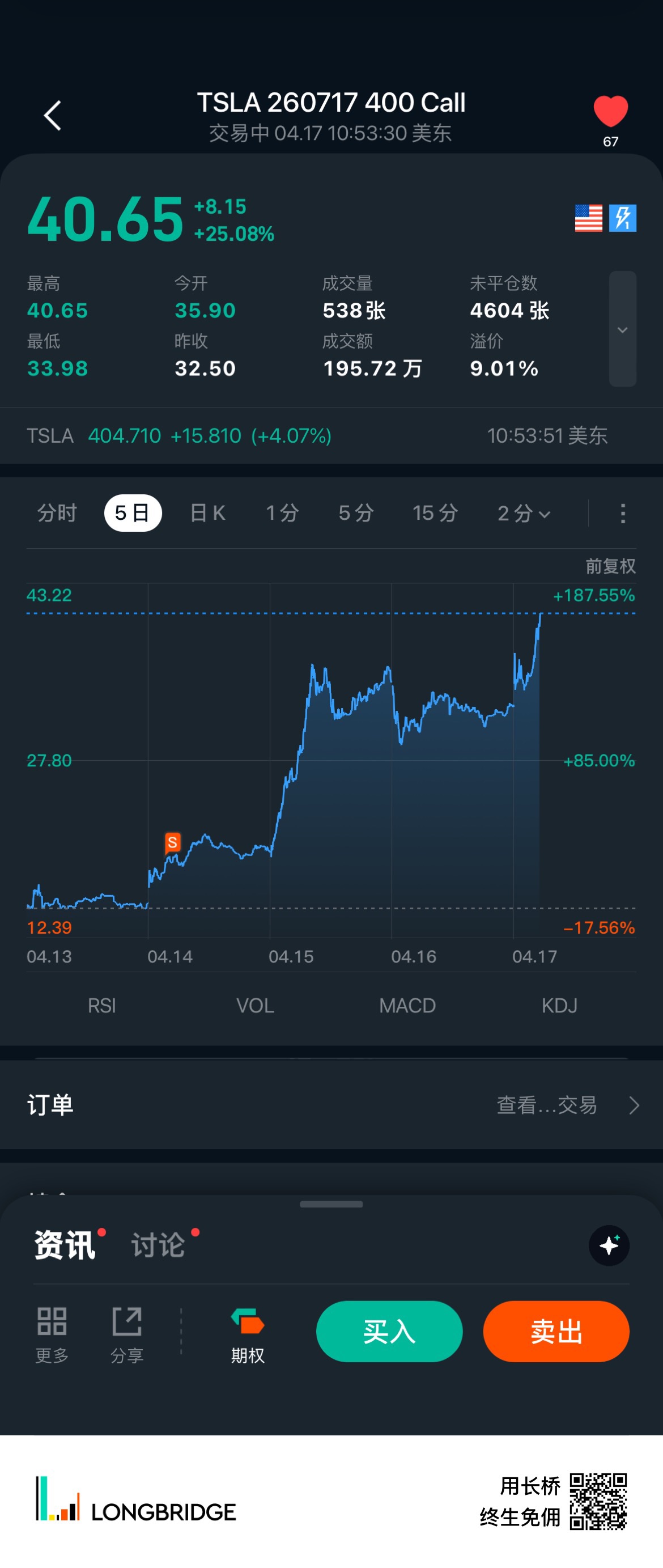Open the chart settings three-dot menu
The image size is (663, 1568).
coord(622,513)
